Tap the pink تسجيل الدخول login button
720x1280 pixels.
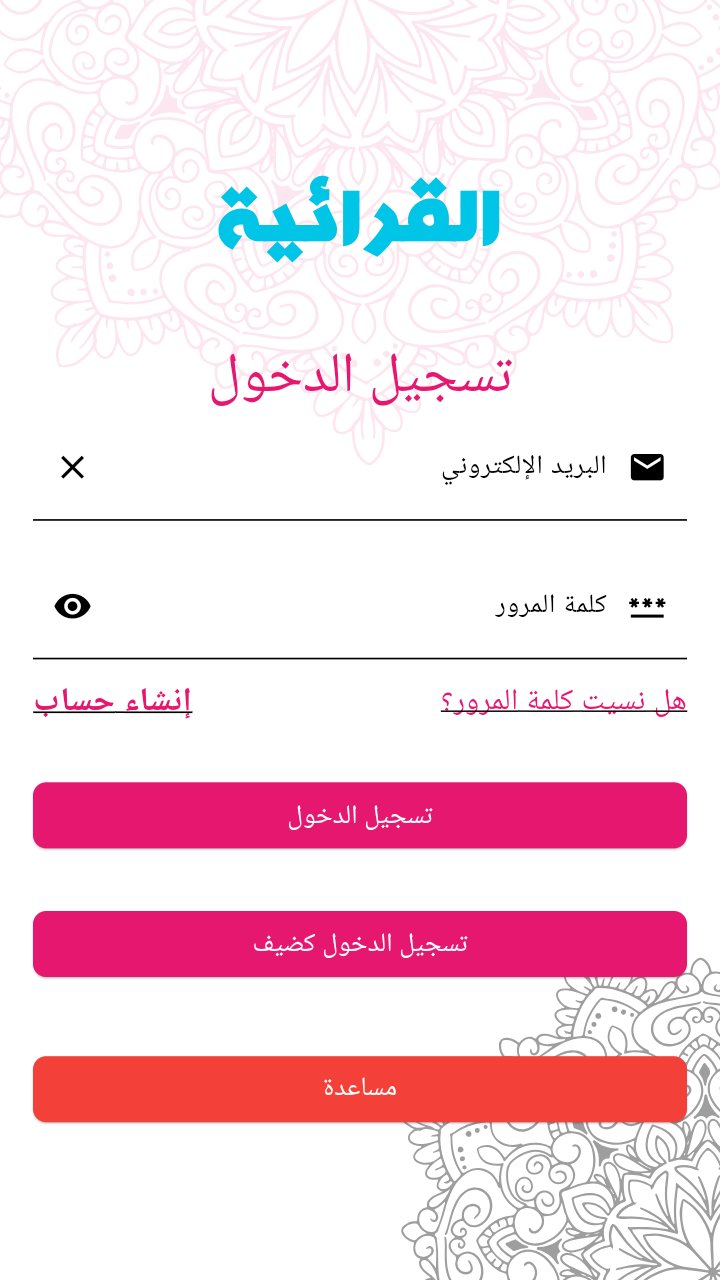click(360, 815)
